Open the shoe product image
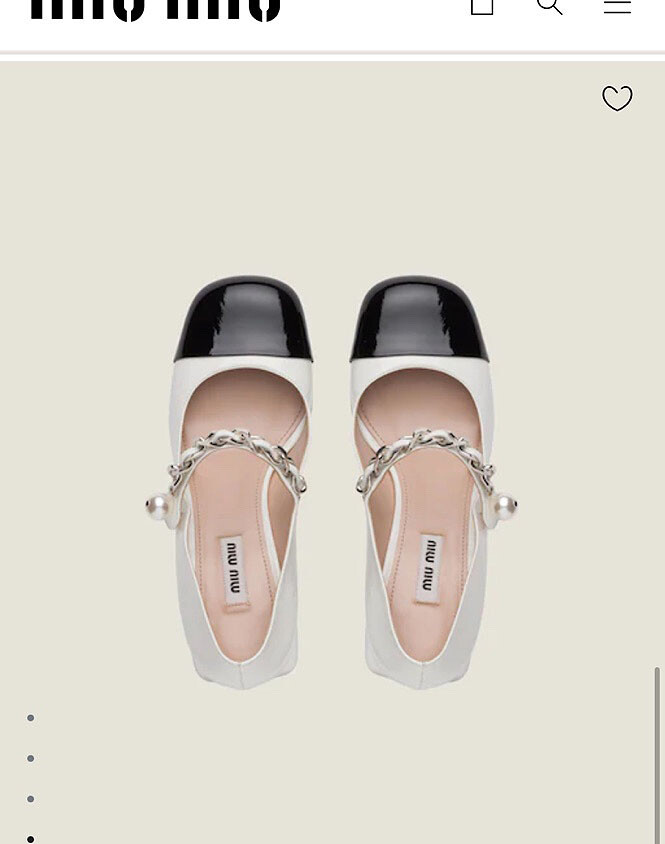Screen dimensions: 665x844 (x=332, y=482)
